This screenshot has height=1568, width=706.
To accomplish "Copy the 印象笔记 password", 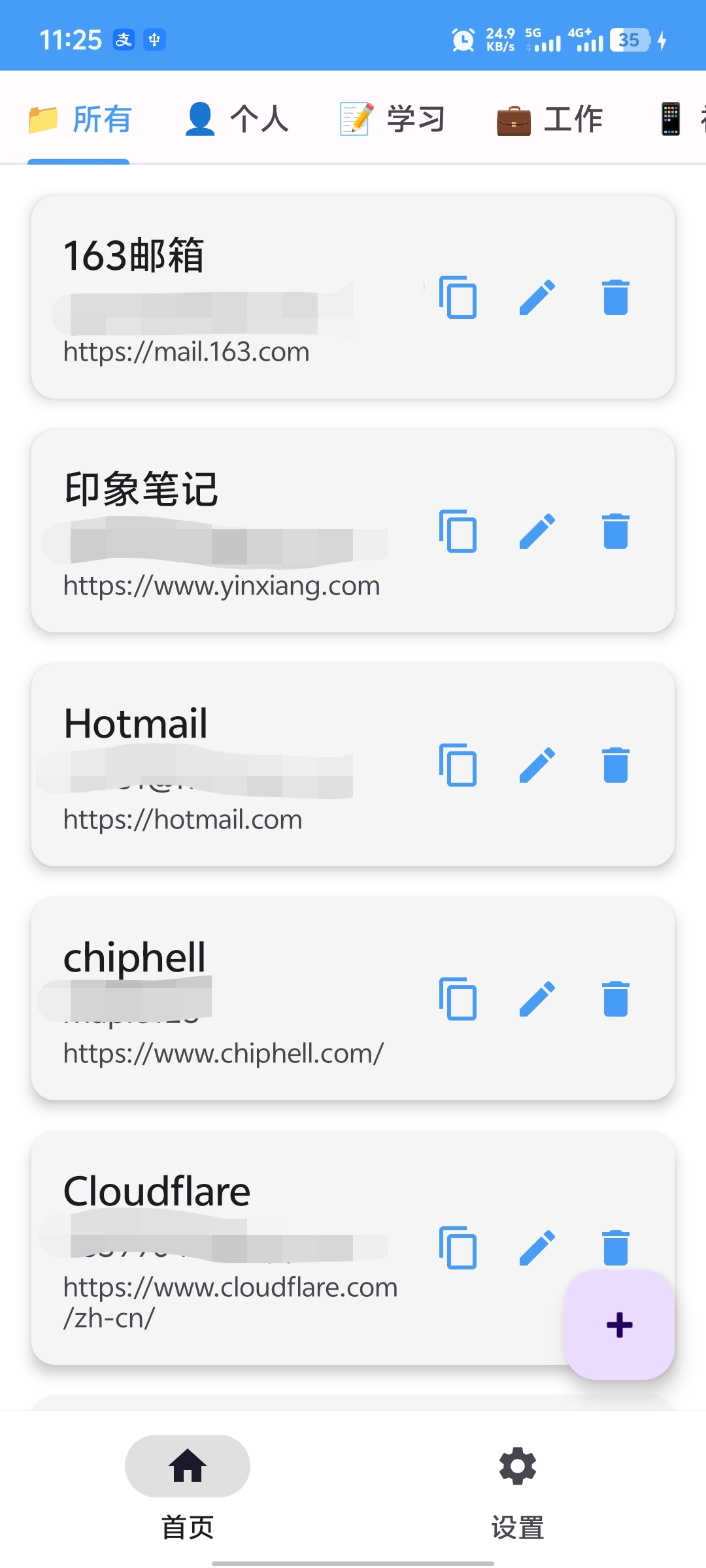I will click(458, 532).
